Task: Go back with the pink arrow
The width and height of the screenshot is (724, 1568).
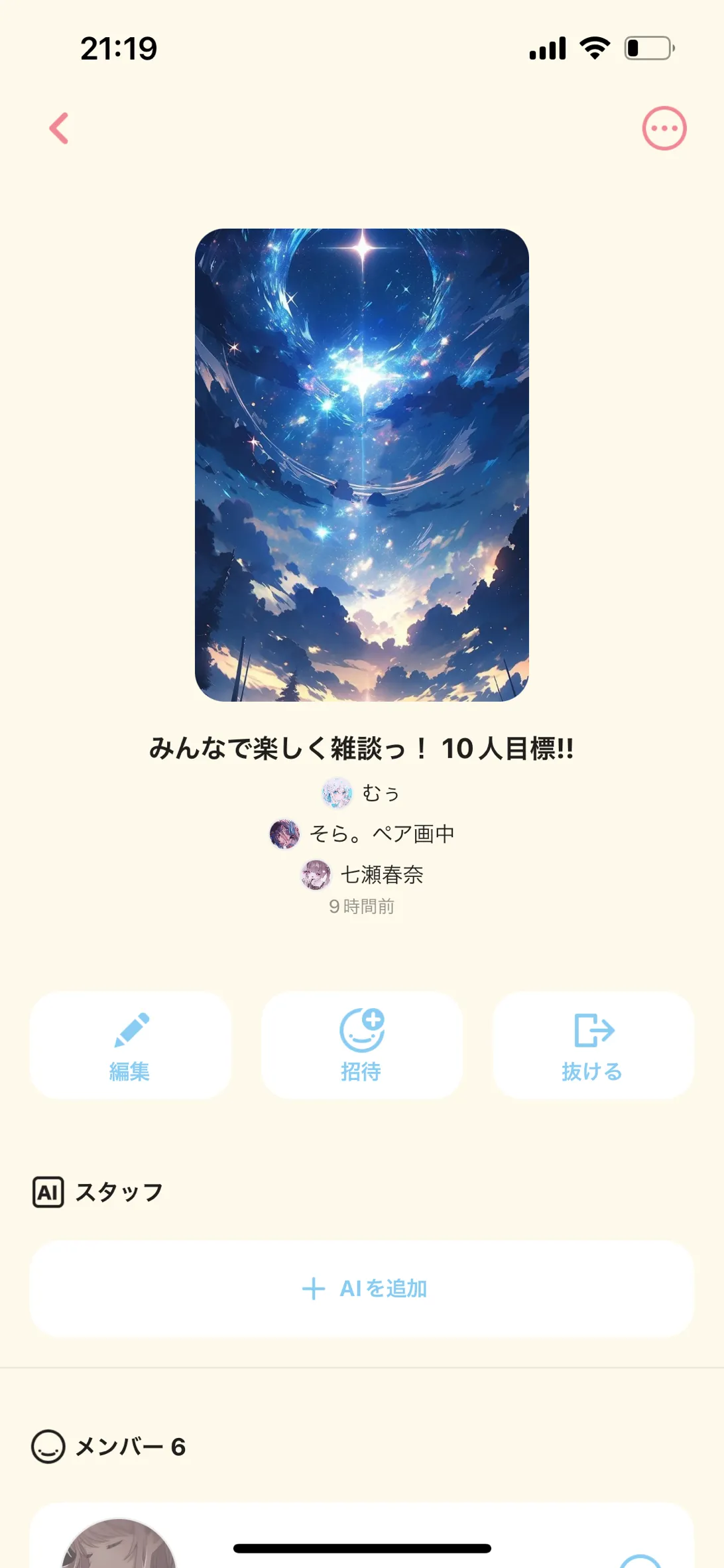Action: point(59,128)
